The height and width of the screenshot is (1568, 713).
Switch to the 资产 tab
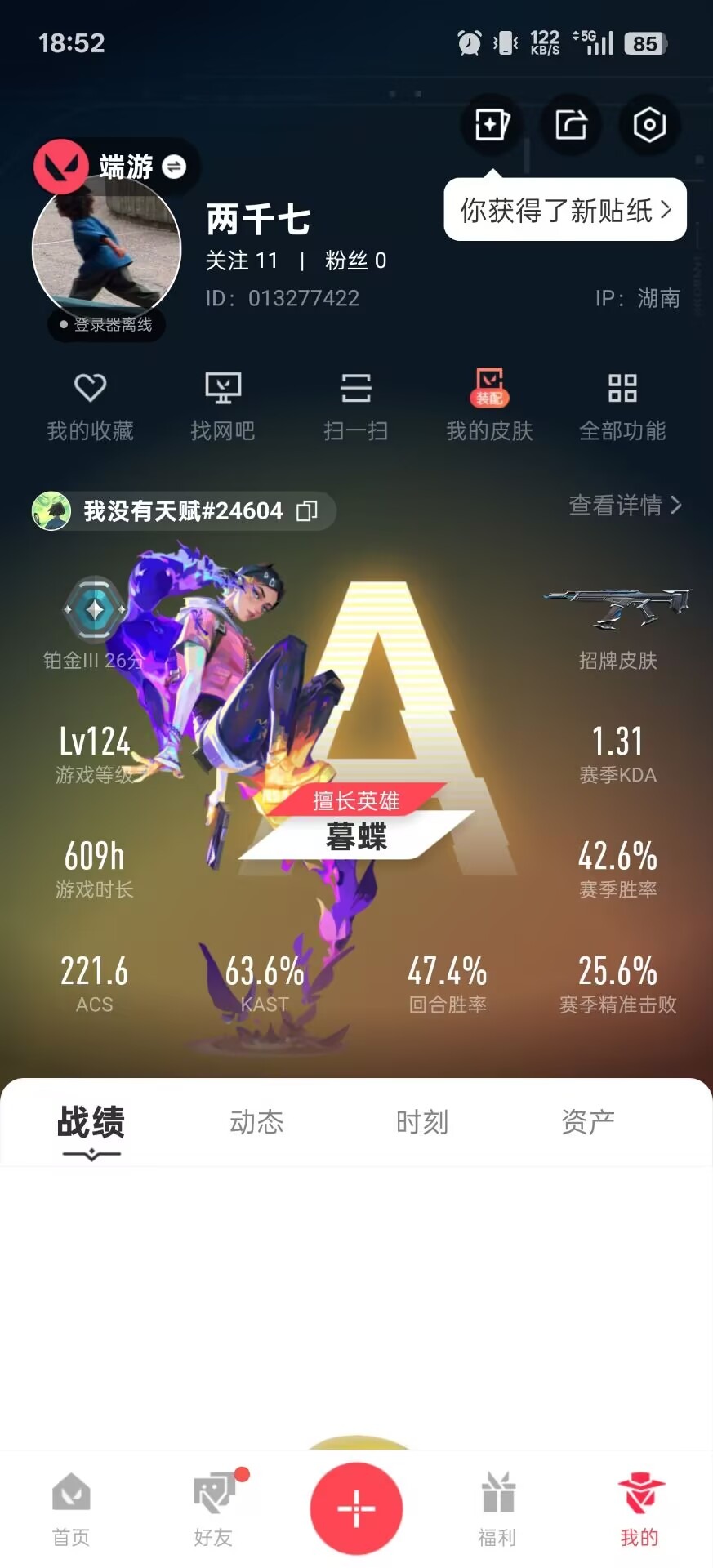click(x=588, y=1122)
